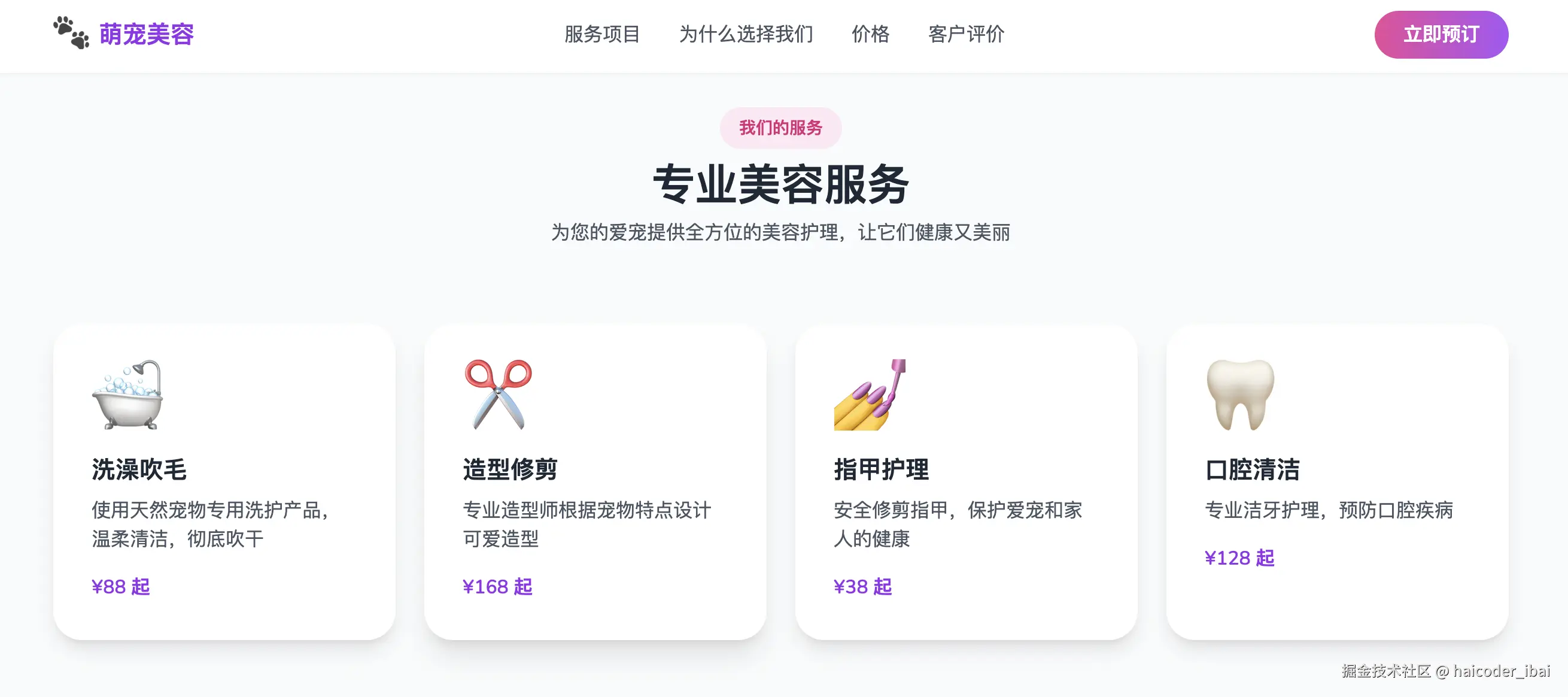Image resolution: width=1568 pixels, height=697 pixels.
Task: Jump to 客户评价 section
Action: 966,34
